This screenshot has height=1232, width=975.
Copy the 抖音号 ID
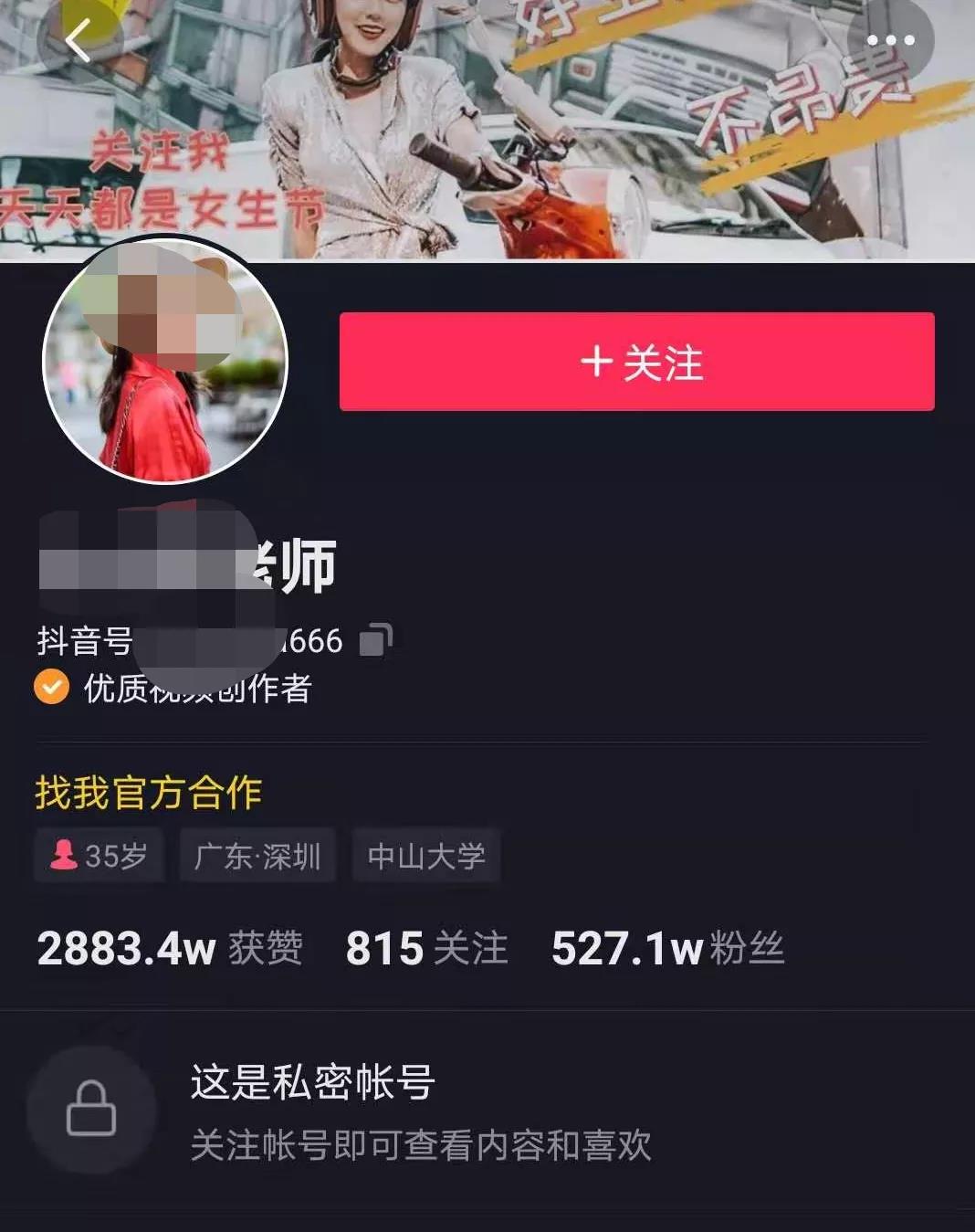coord(375,640)
